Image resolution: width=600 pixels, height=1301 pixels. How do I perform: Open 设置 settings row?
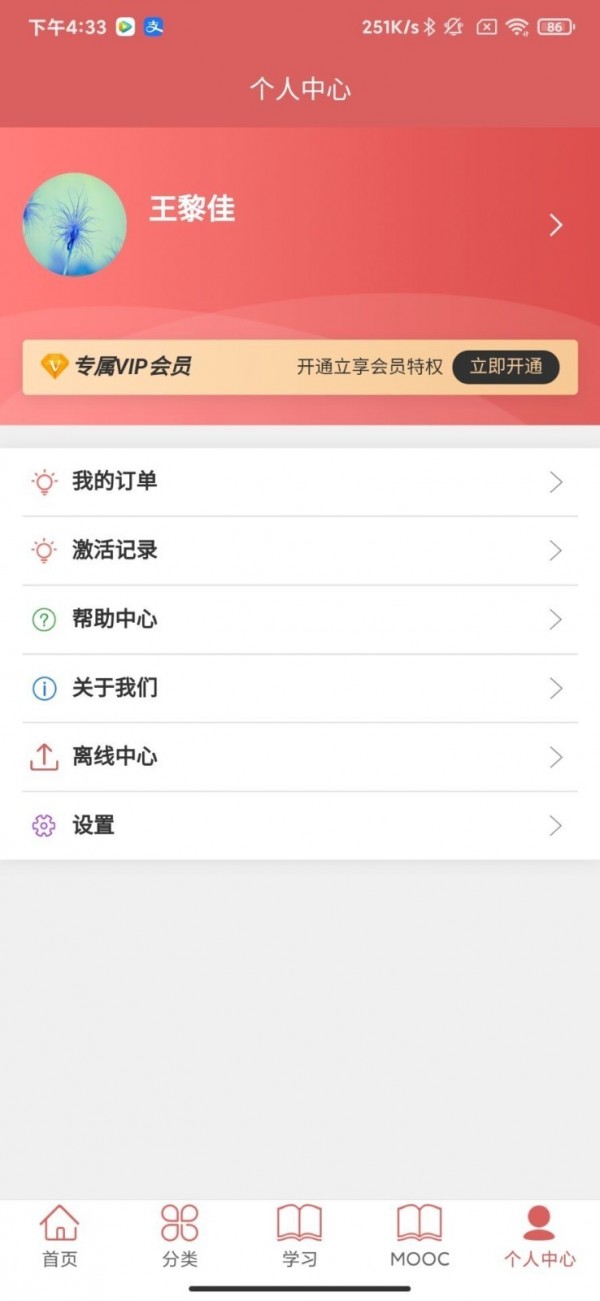300,825
